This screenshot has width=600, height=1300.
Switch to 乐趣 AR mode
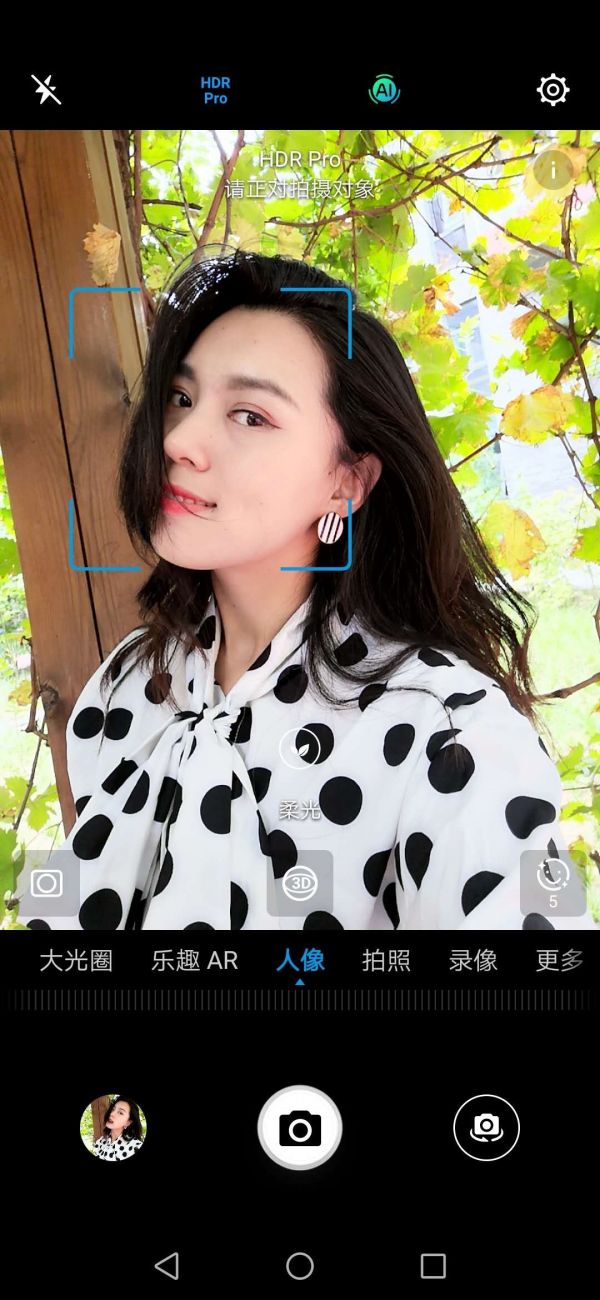point(195,961)
